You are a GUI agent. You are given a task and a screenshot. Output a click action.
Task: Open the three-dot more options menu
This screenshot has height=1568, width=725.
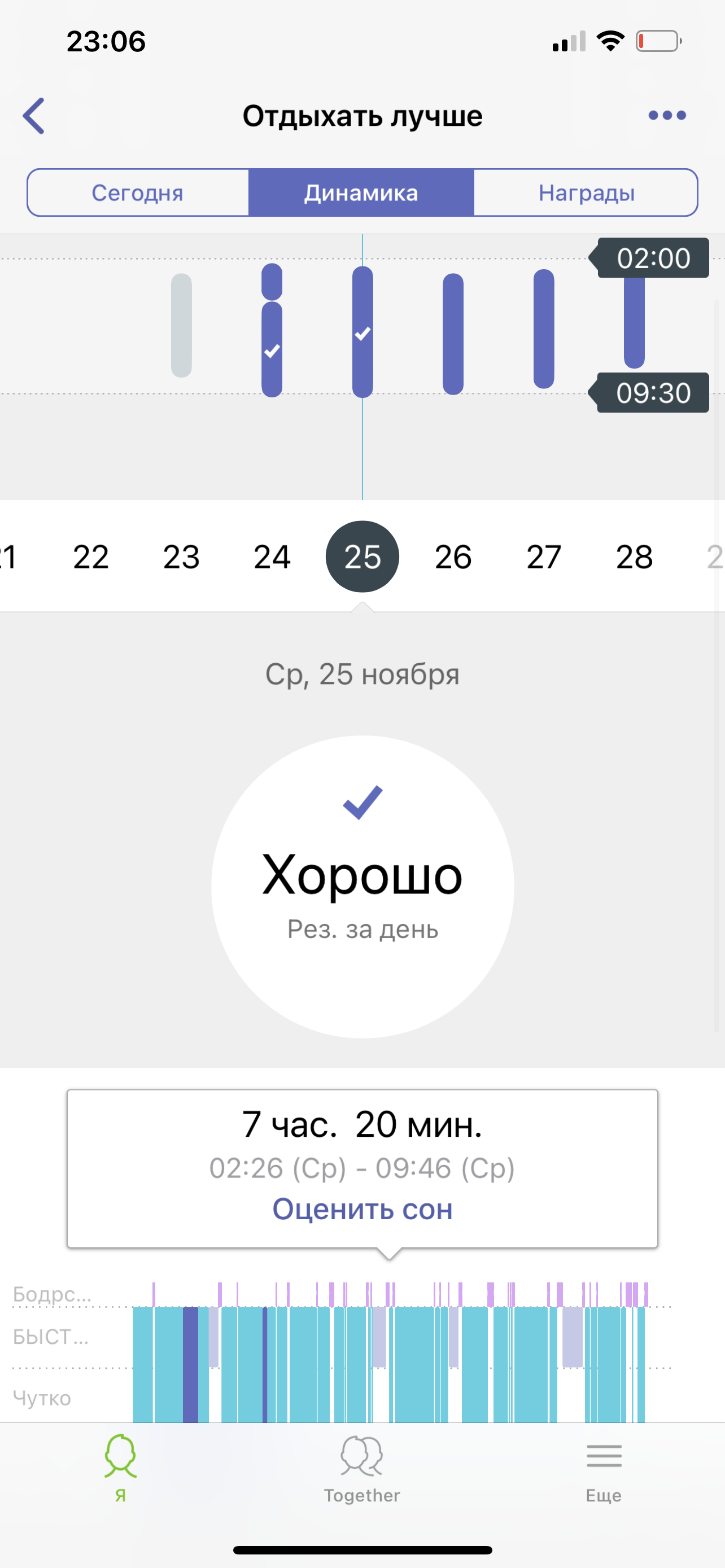pos(667,116)
